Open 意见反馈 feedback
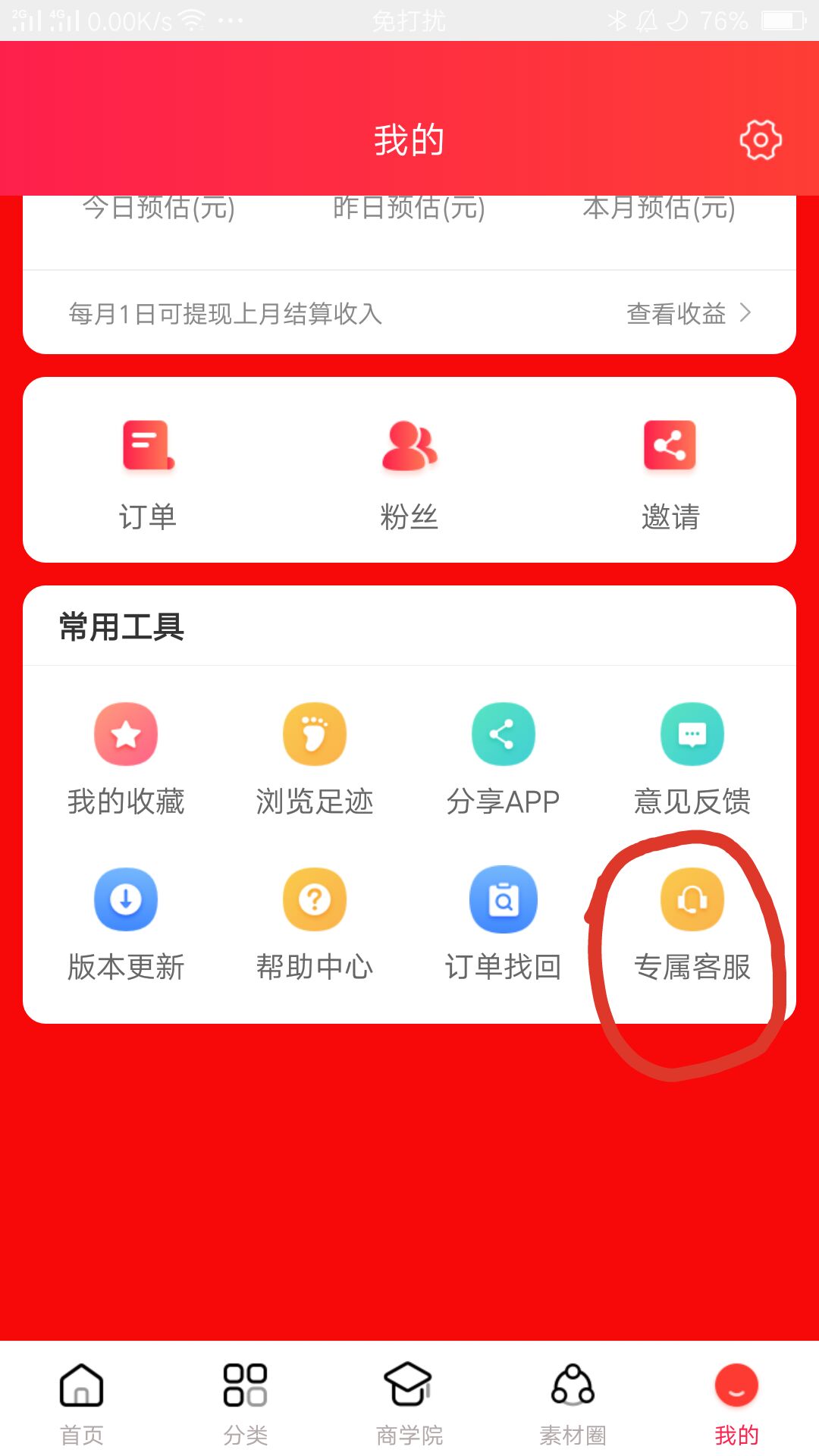 (x=692, y=758)
